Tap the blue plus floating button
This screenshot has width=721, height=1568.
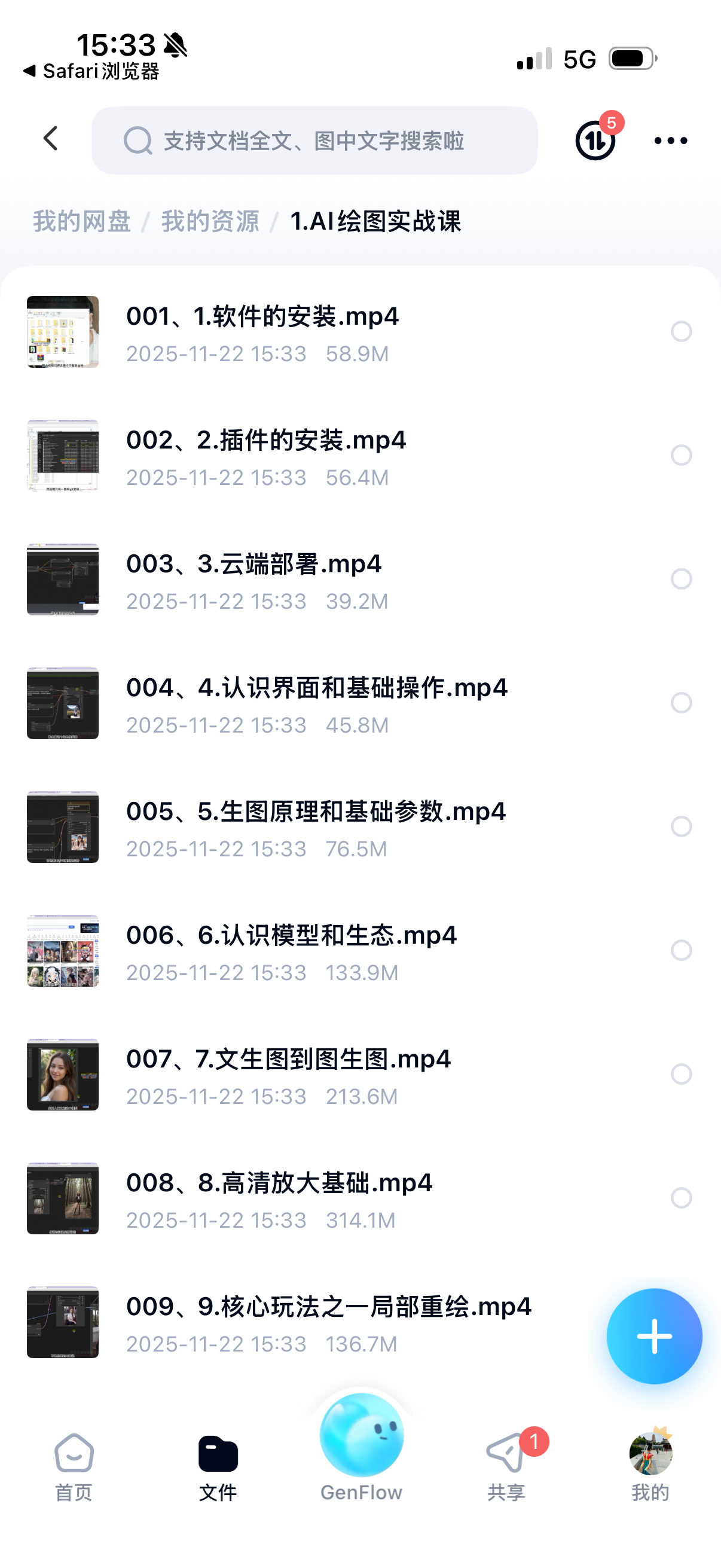coord(654,1337)
